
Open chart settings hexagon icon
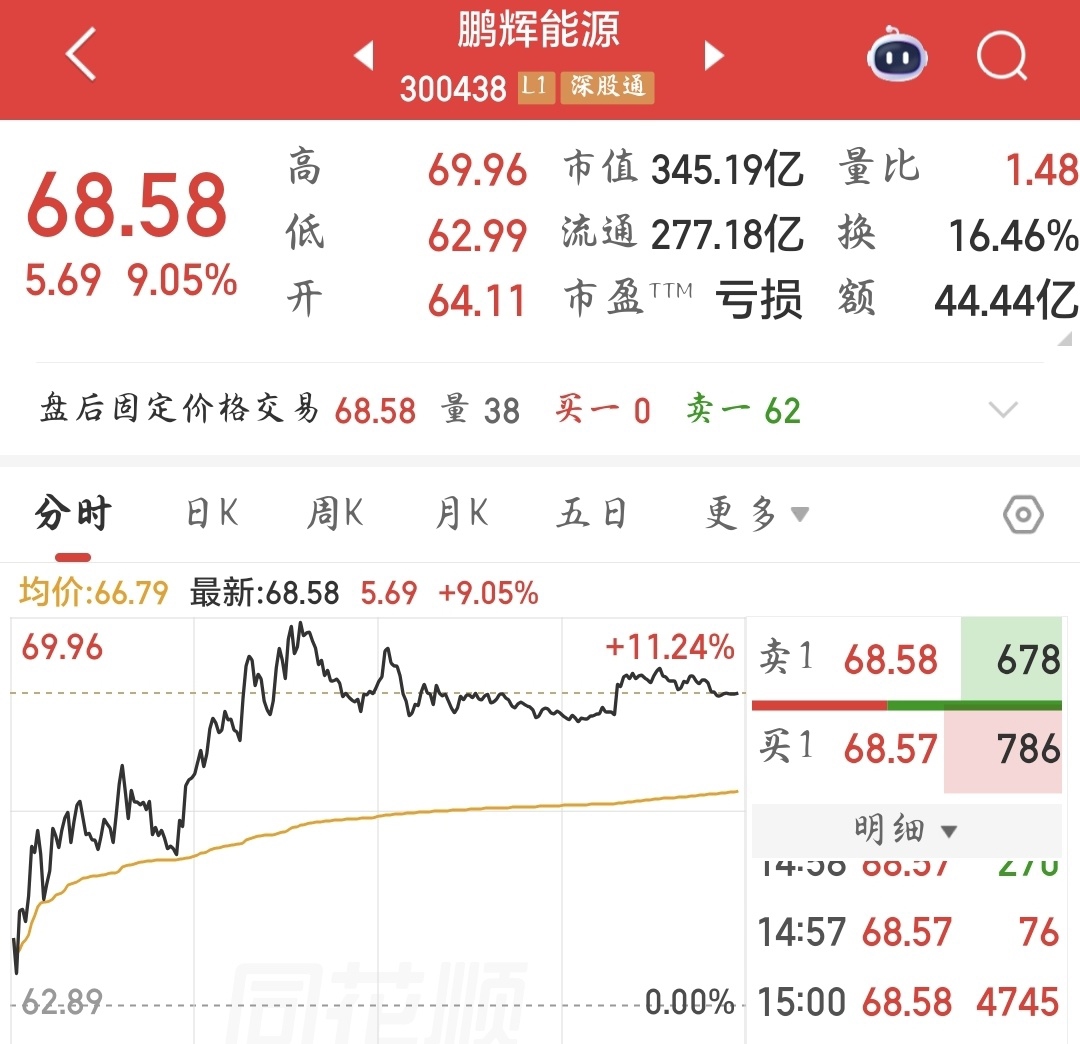click(x=1023, y=516)
